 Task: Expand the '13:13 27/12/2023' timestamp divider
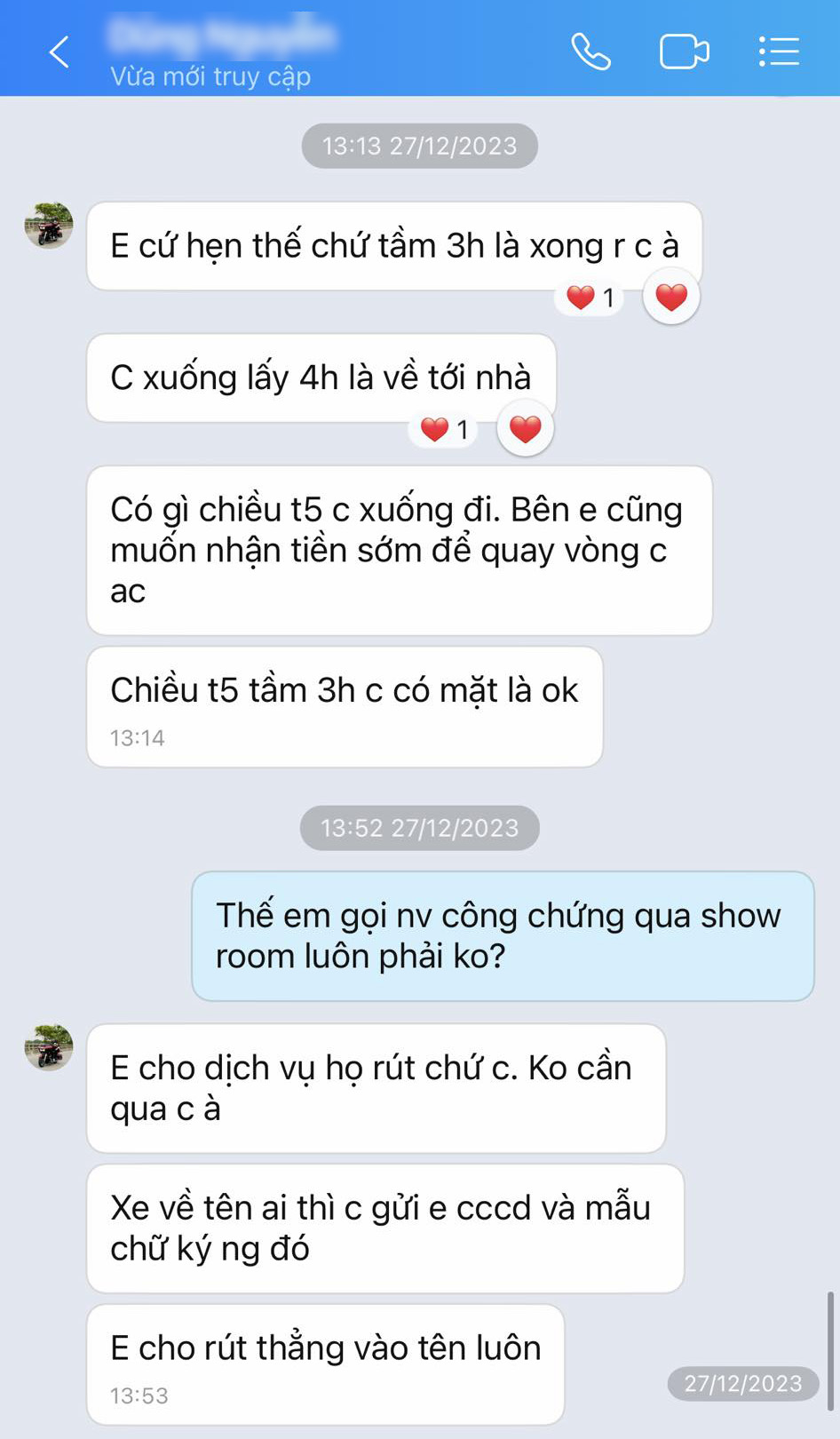[x=419, y=147]
